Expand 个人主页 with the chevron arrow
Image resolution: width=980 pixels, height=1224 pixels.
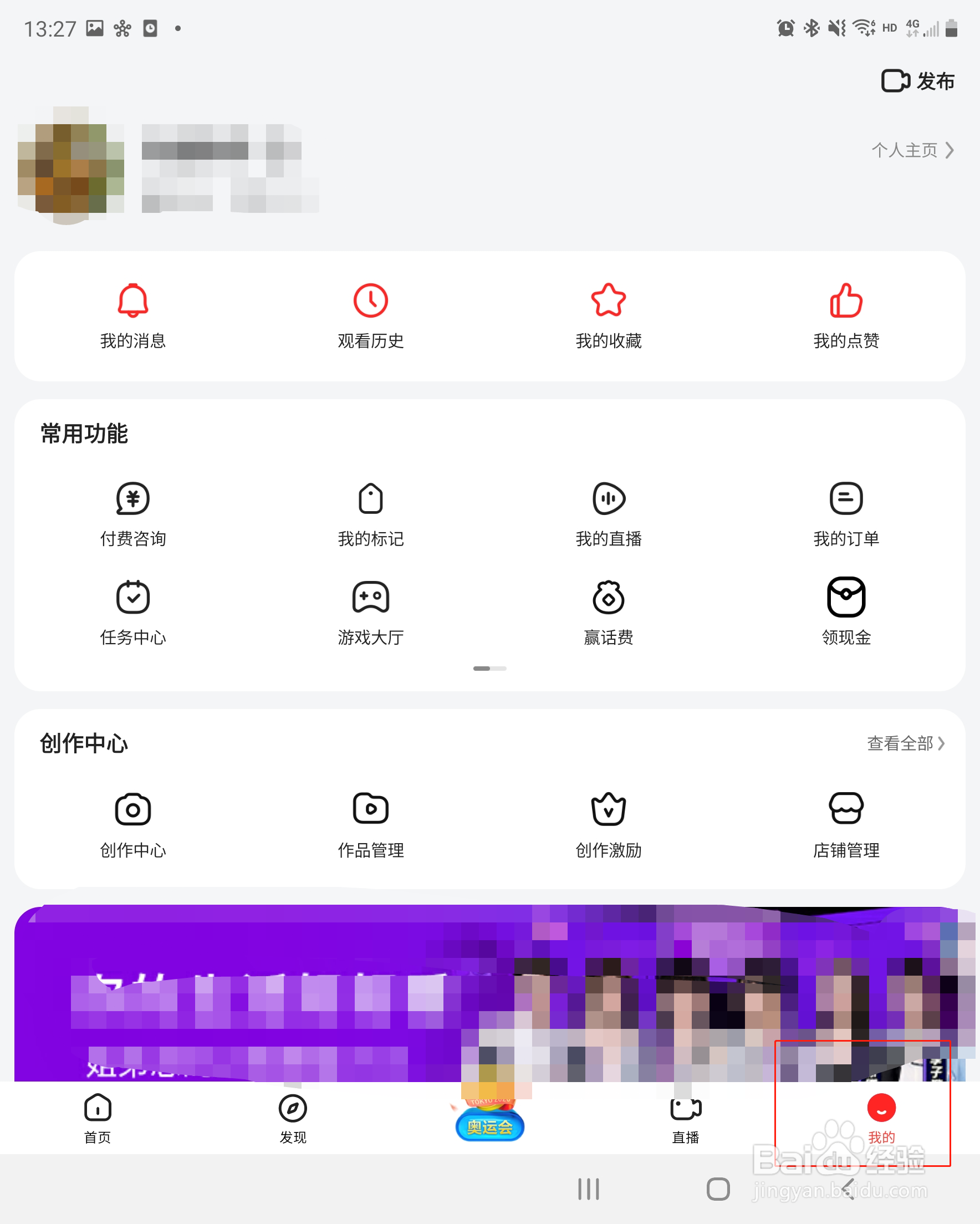[911, 150]
